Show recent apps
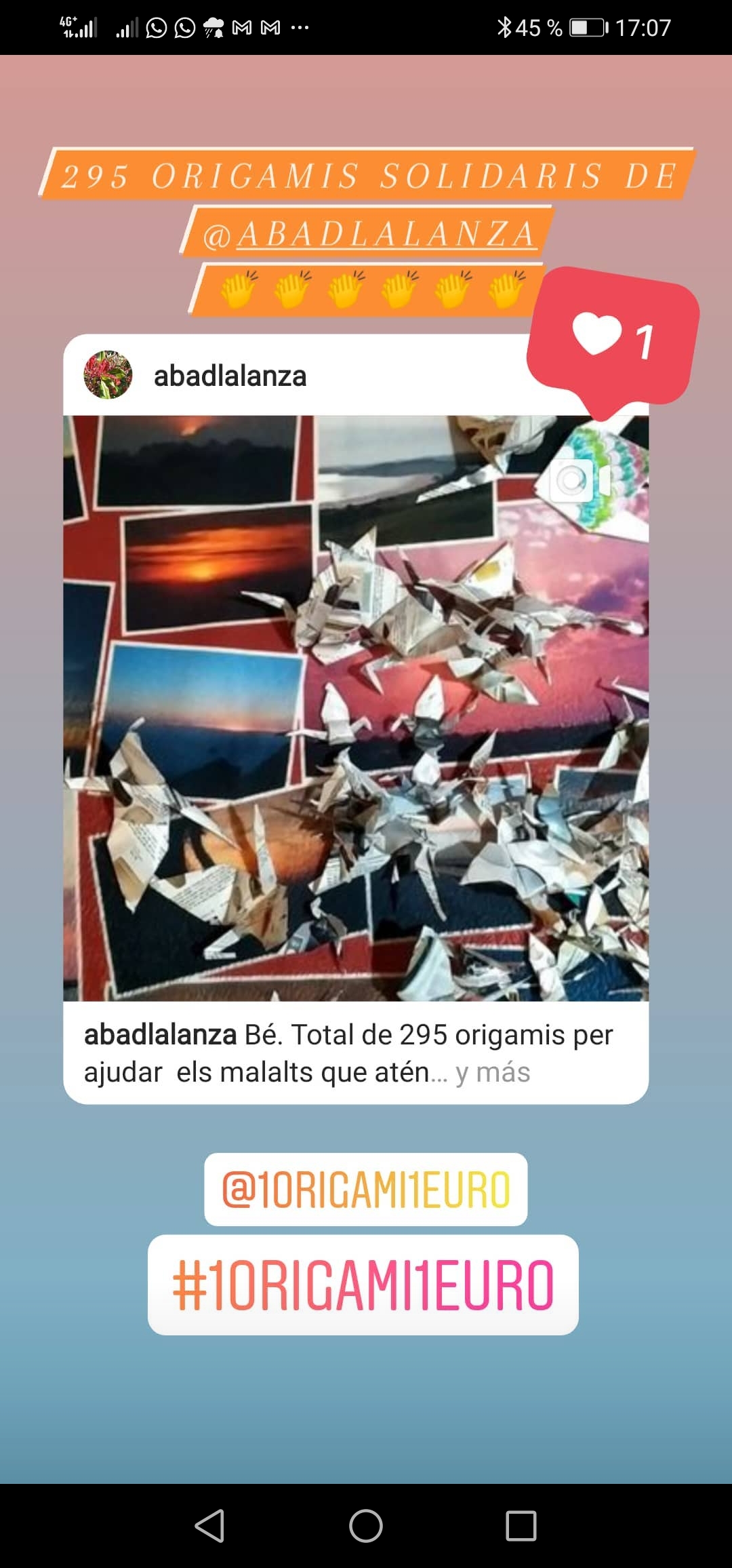 pyautogui.click(x=521, y=1526)
